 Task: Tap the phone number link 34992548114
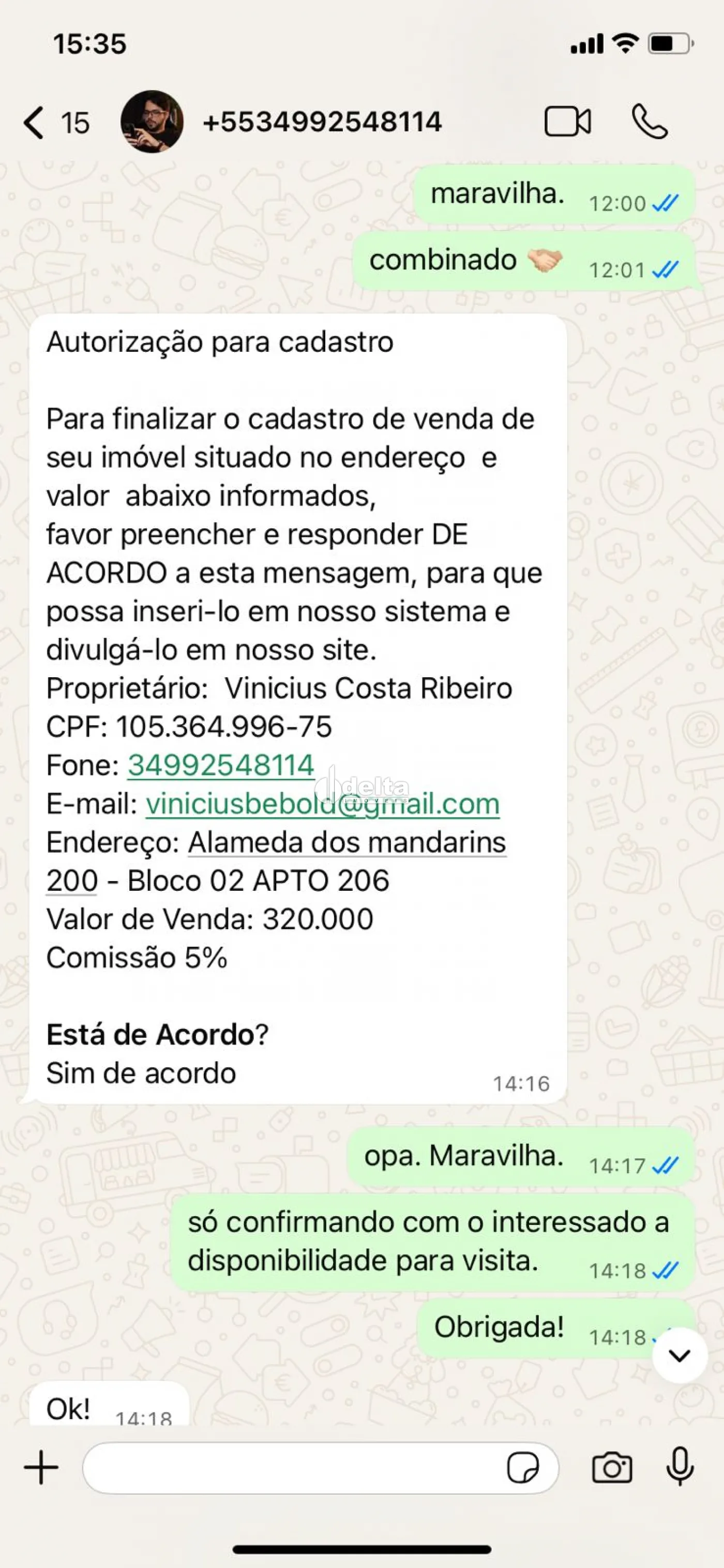click(x=220, y=765)
